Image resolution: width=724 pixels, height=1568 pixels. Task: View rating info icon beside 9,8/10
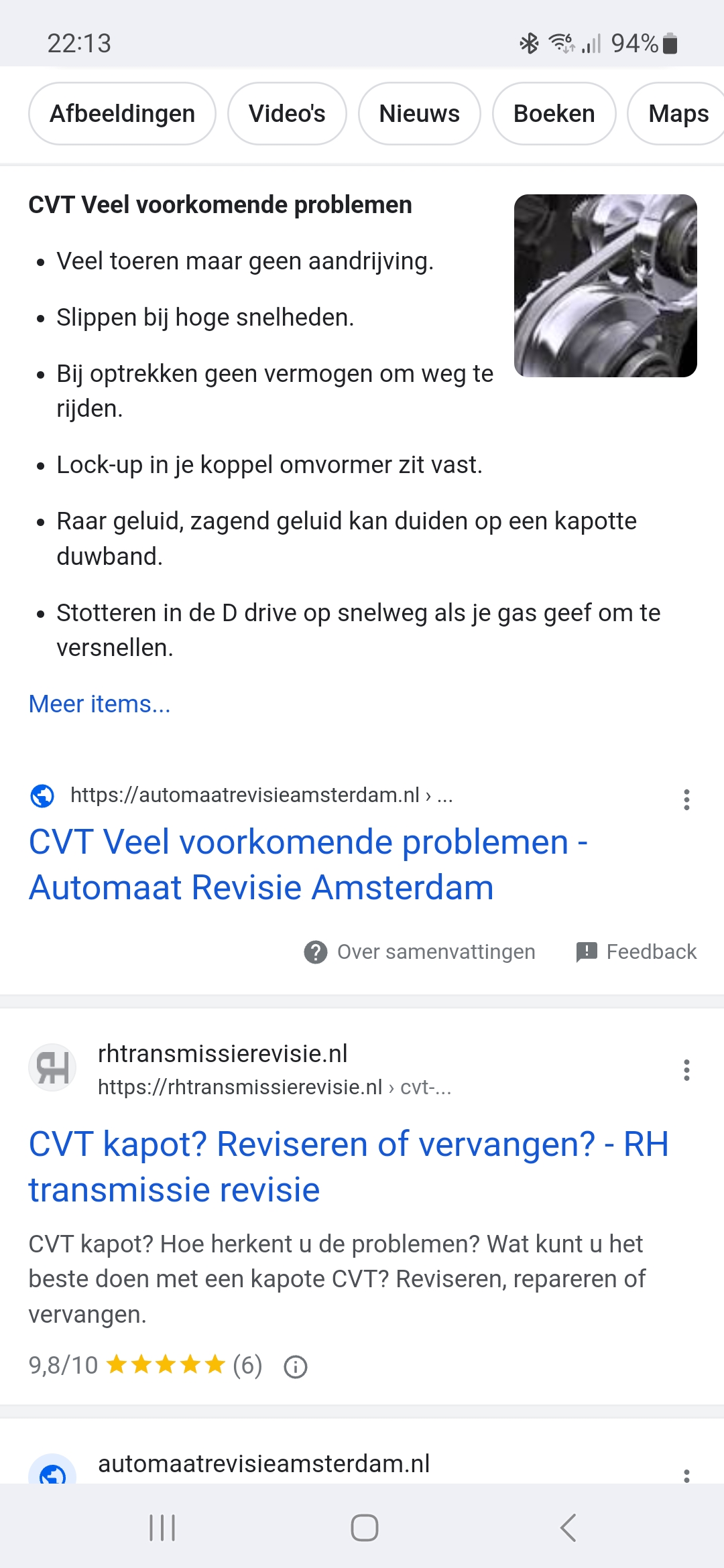pyautogui.click(x=296, y=1366)
